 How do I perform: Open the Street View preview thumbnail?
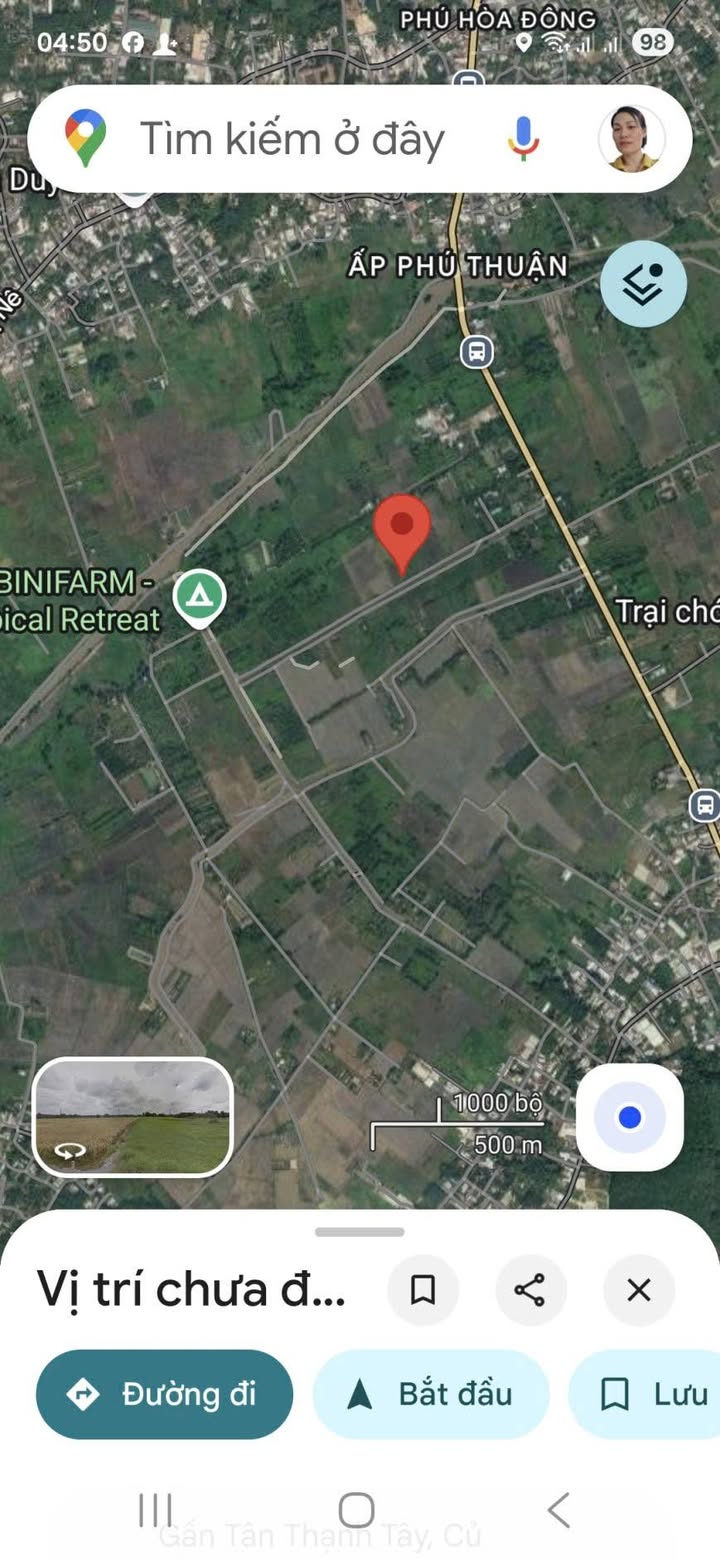tap(133, 1117)
